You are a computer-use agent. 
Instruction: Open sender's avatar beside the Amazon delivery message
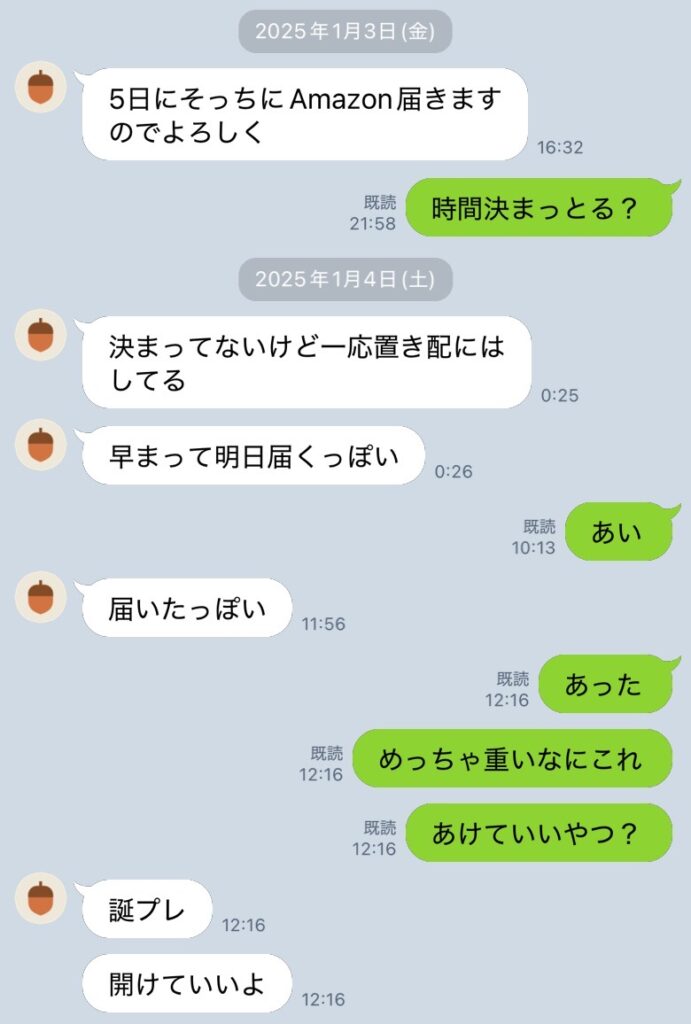pyautogui.click(x=41, y=88)
